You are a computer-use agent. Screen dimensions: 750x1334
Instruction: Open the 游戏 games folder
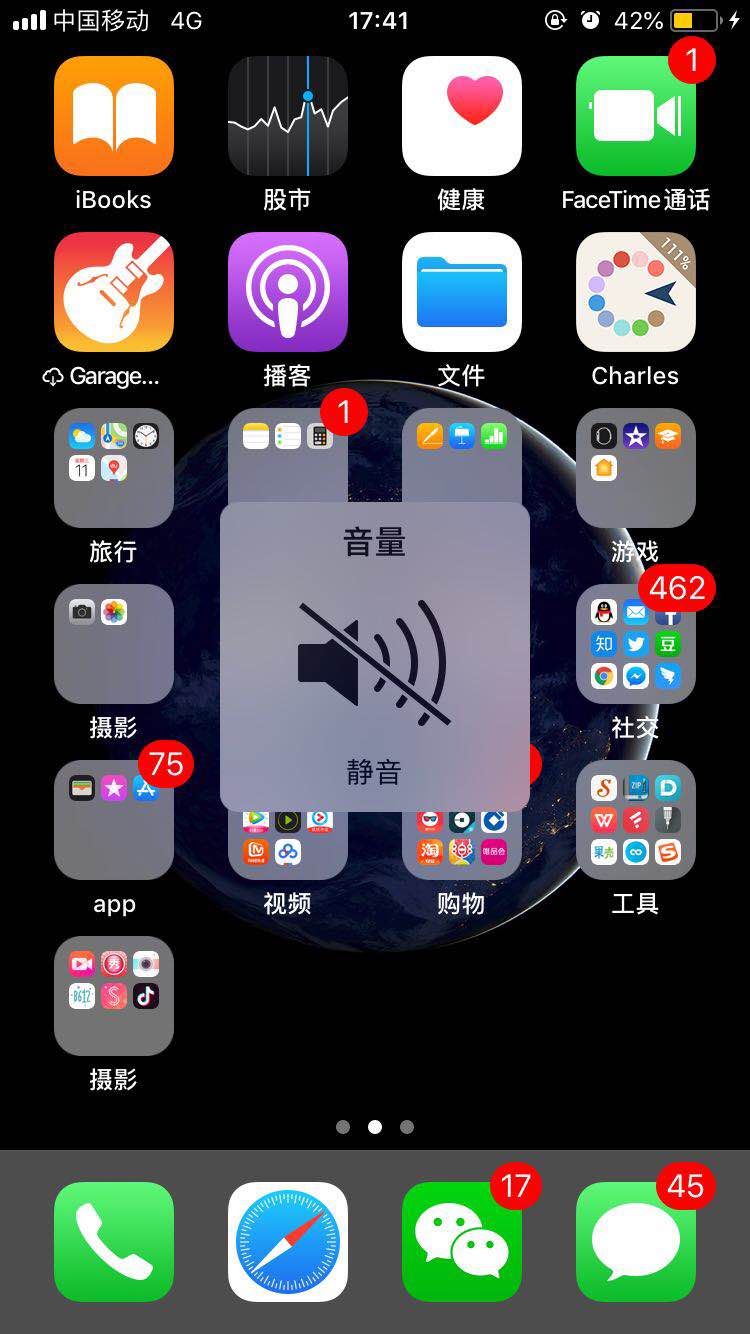point(635,468)
